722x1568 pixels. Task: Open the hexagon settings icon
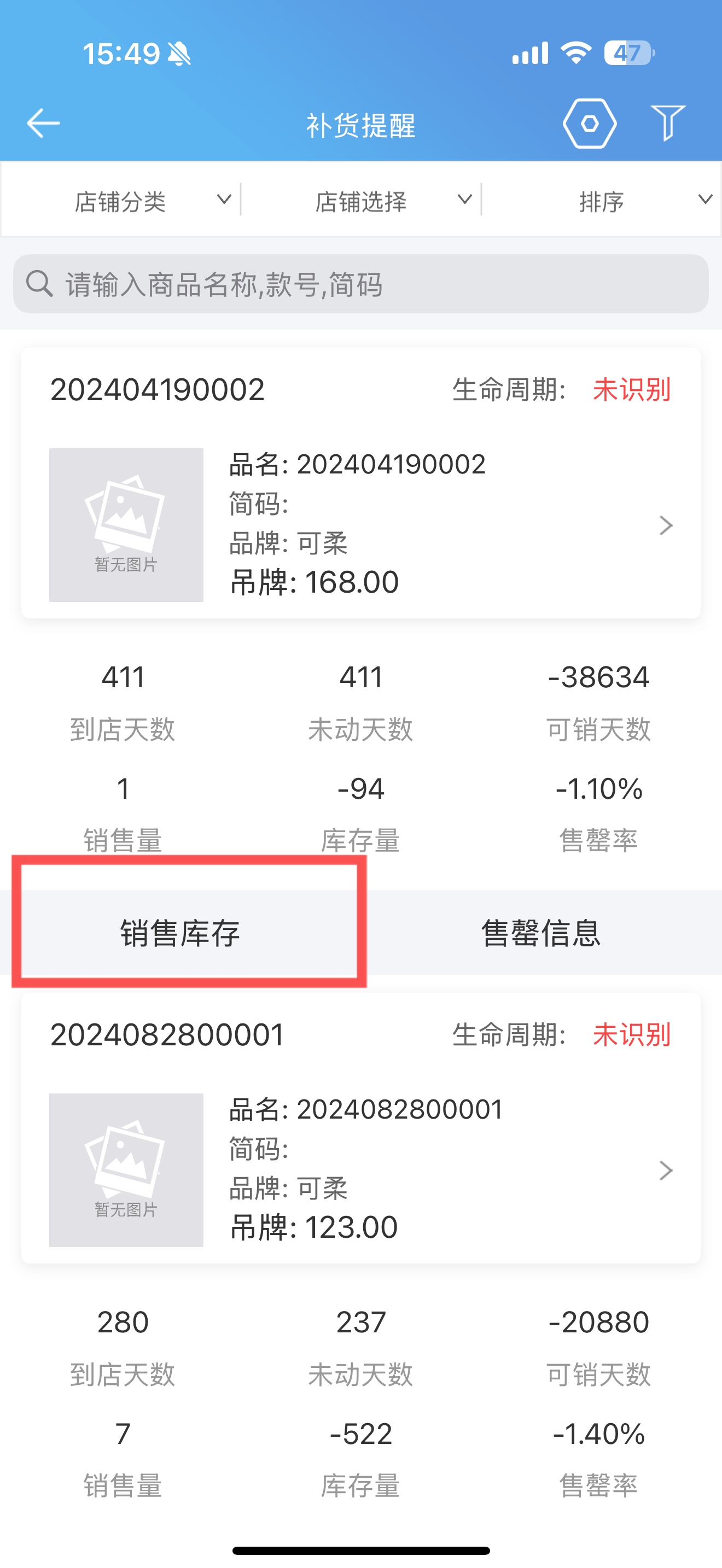click(589, 124)
